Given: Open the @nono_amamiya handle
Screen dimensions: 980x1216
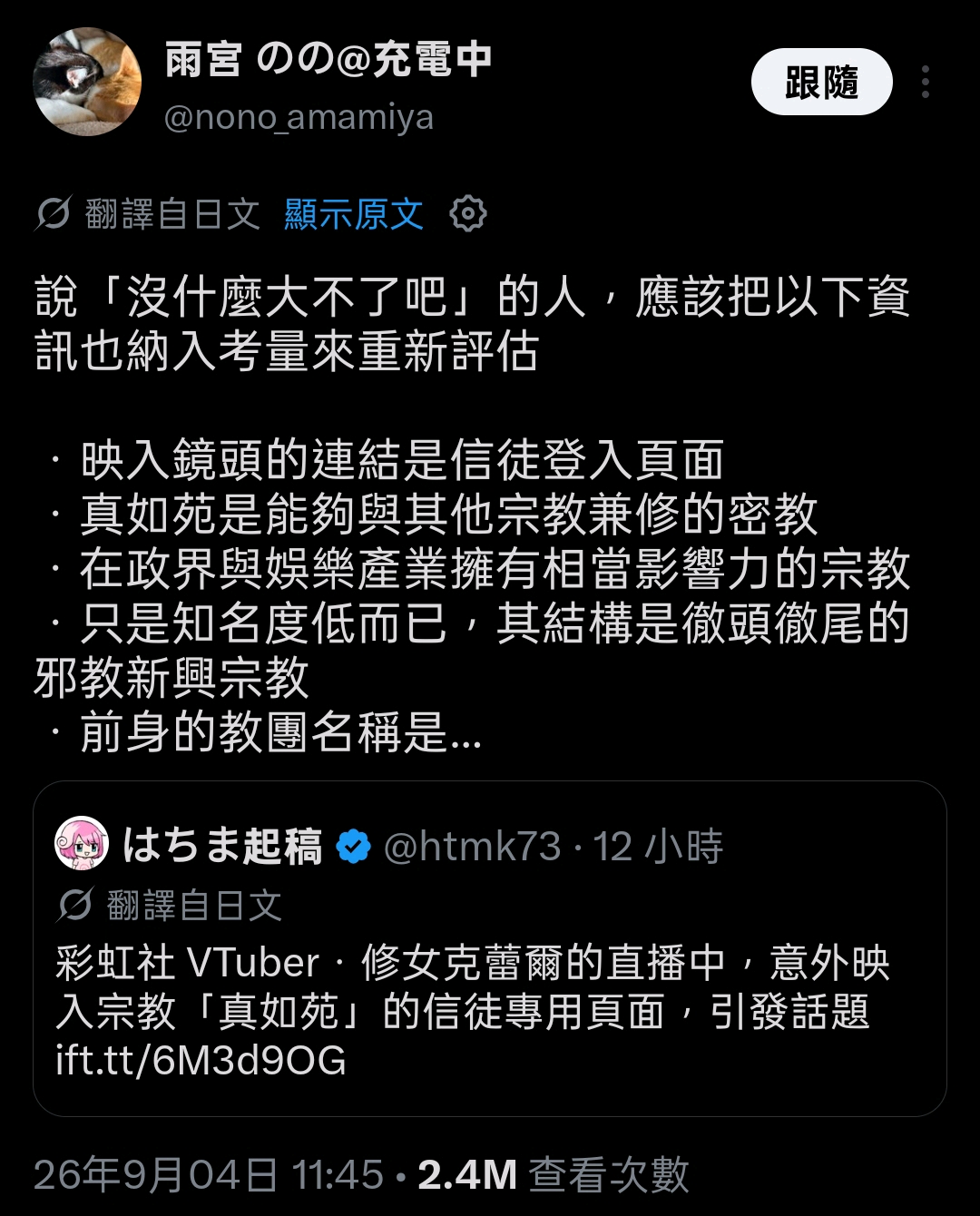Looking at the screenshot, I should (299, 118).
